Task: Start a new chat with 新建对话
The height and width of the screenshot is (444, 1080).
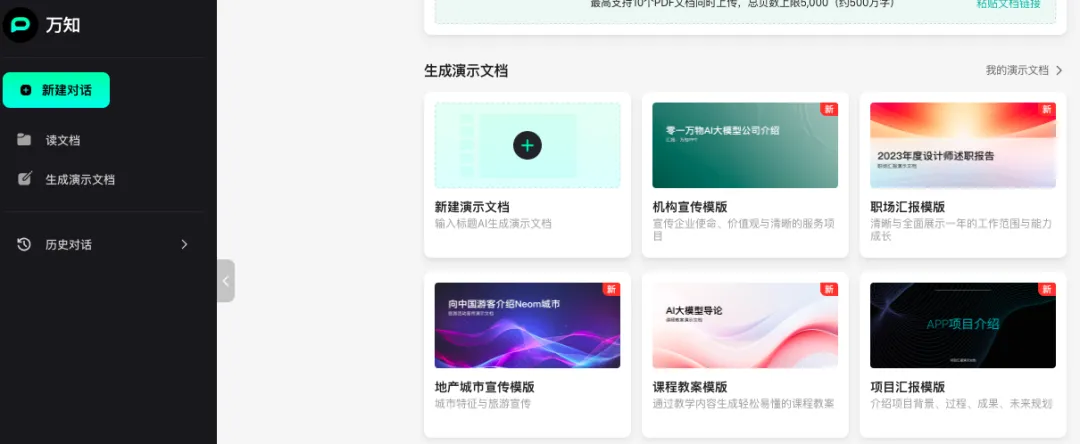Action: 56,90
